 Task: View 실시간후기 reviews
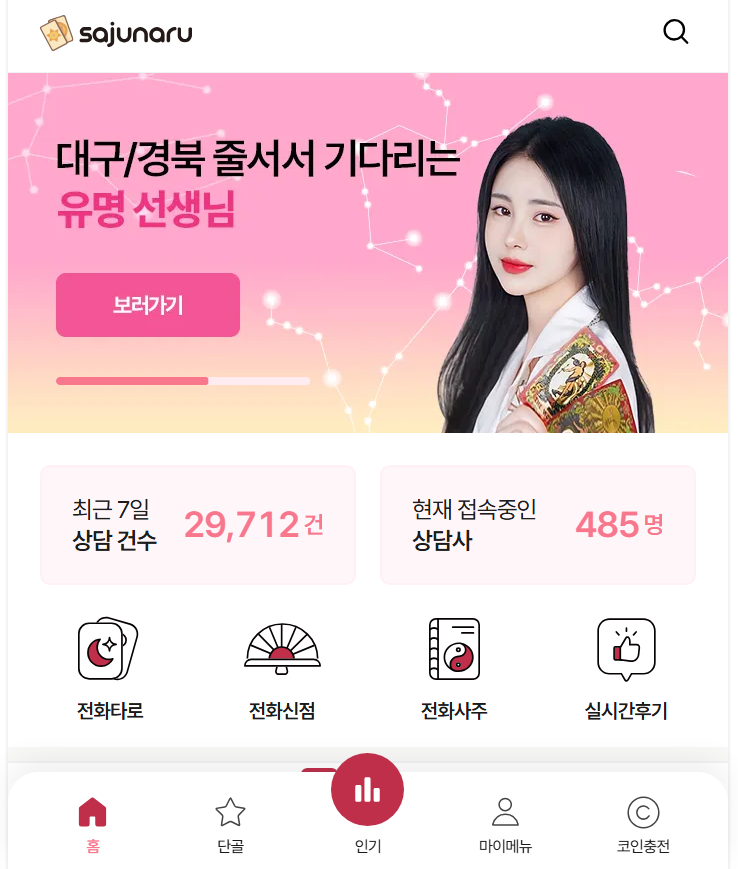click(x=626, y=668)
